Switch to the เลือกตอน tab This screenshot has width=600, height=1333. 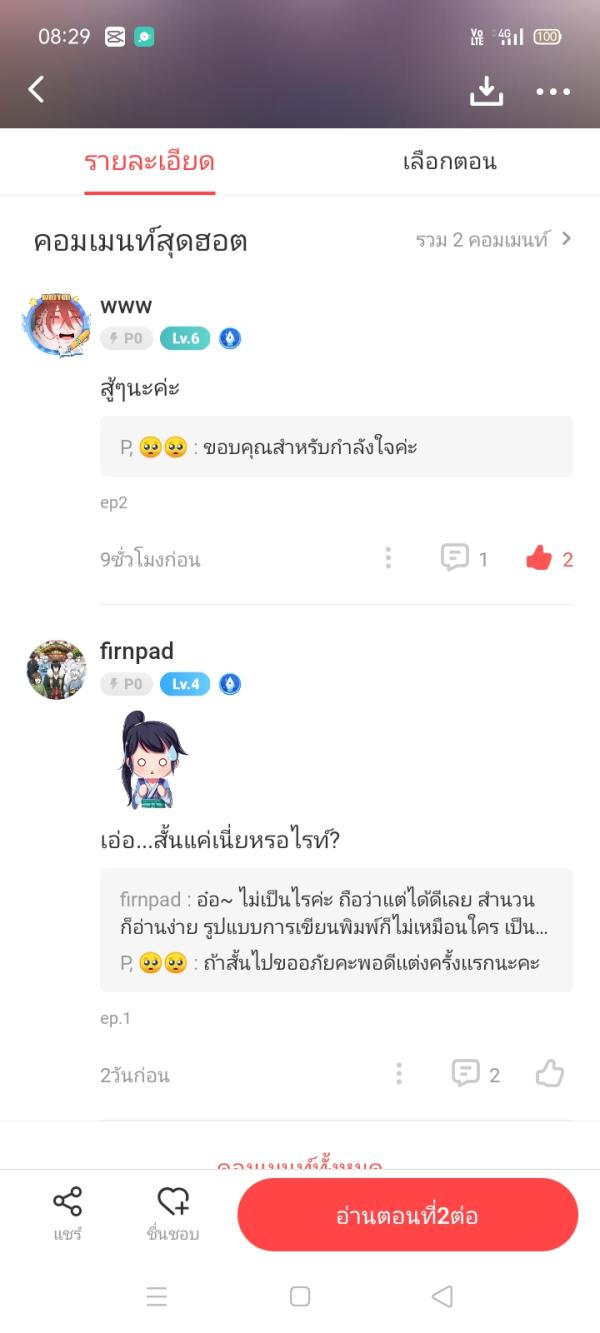[449, 162]
